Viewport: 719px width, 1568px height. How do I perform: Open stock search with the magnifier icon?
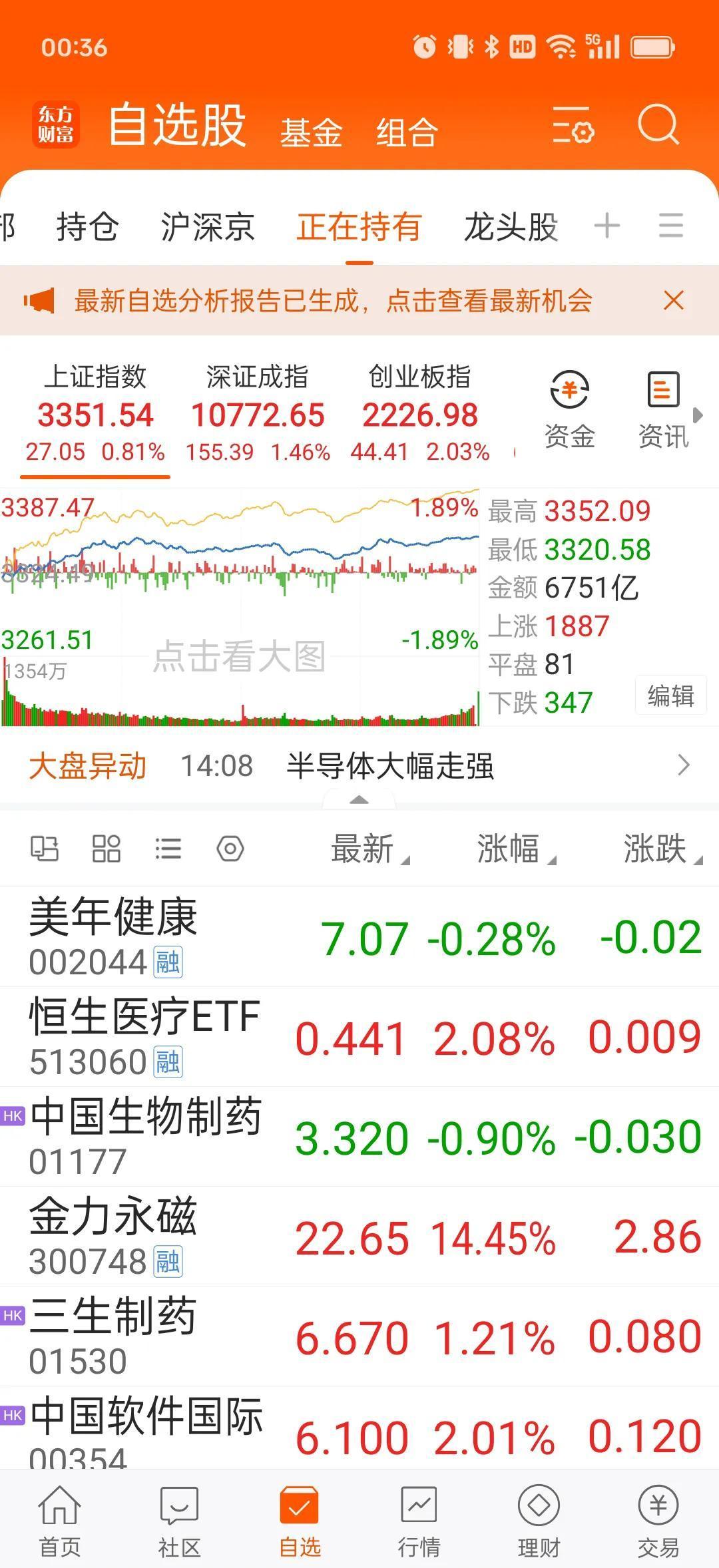[x=658, y=126]
